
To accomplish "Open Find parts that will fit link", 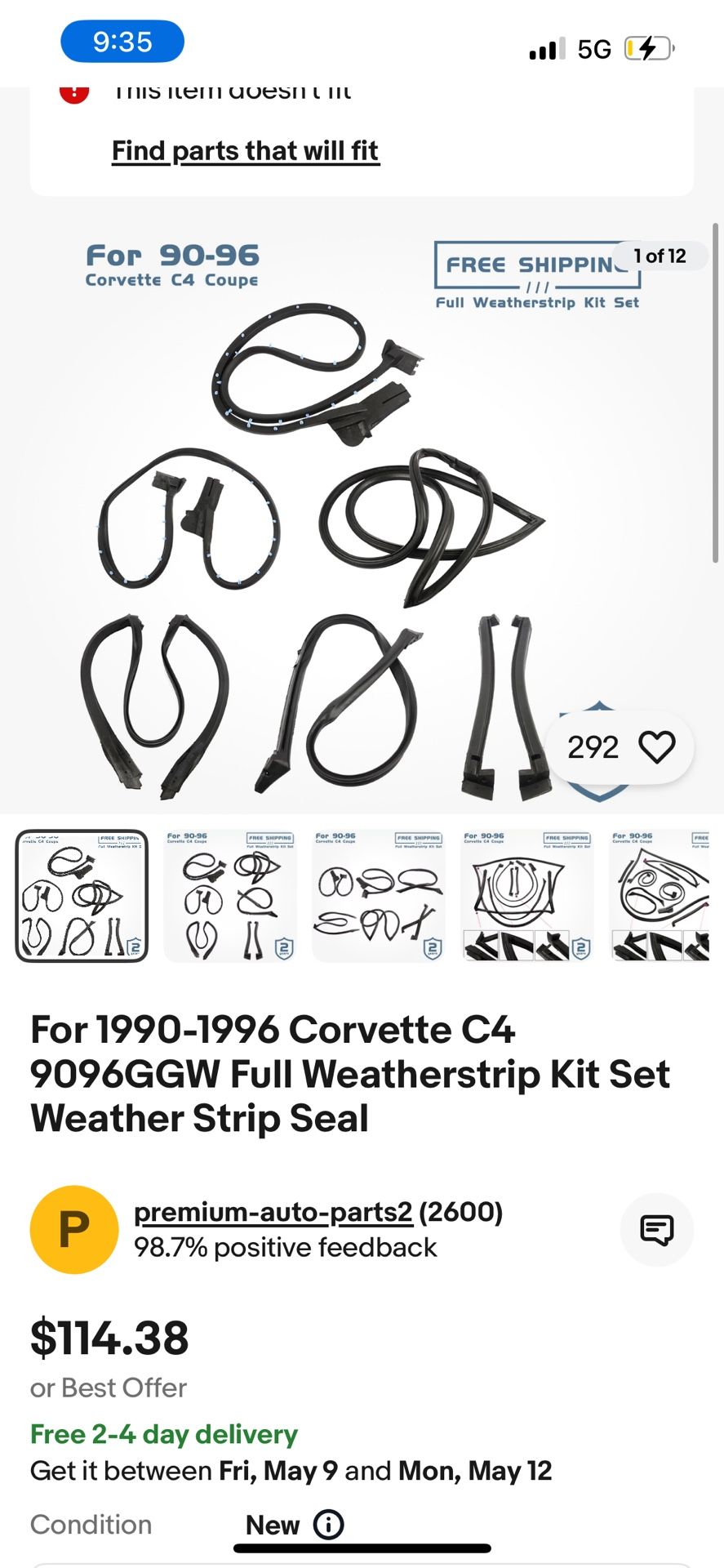I will pyautogui.click(x=245, y=151).
